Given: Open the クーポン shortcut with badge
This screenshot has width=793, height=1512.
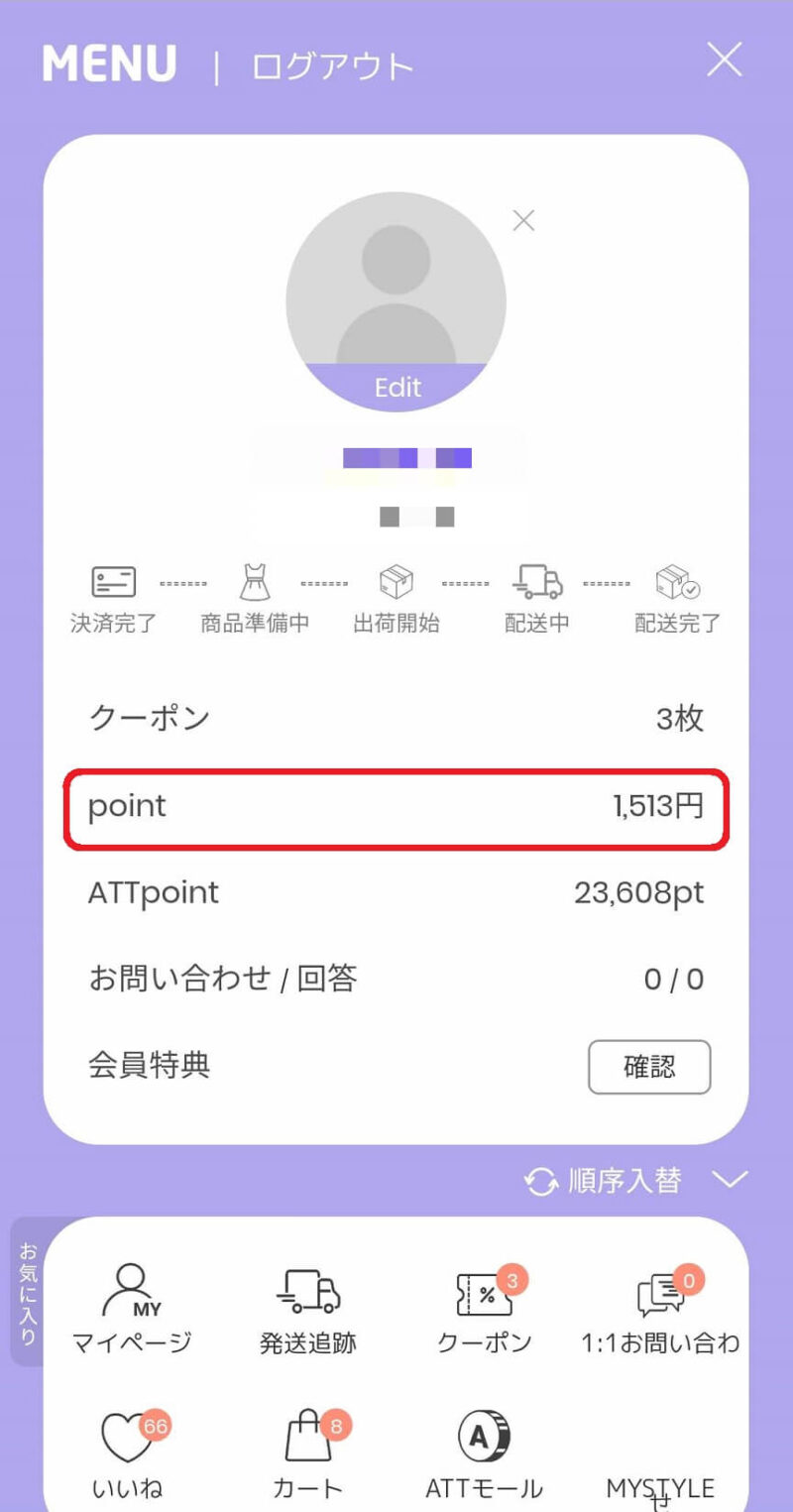Looking at the screenshot, I should tap(485, 1309).
